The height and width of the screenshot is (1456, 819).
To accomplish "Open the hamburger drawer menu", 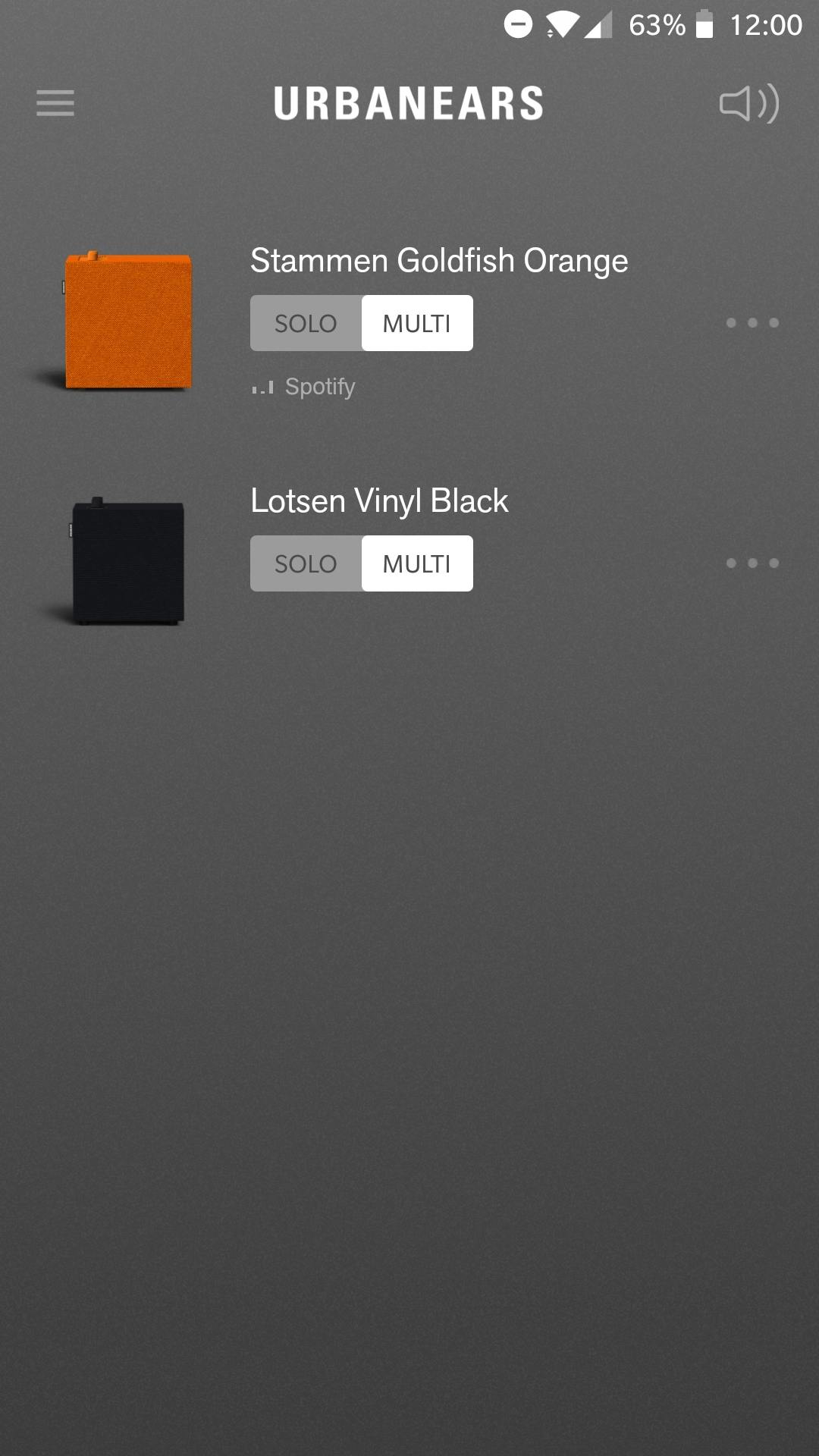I will (55, 103).
